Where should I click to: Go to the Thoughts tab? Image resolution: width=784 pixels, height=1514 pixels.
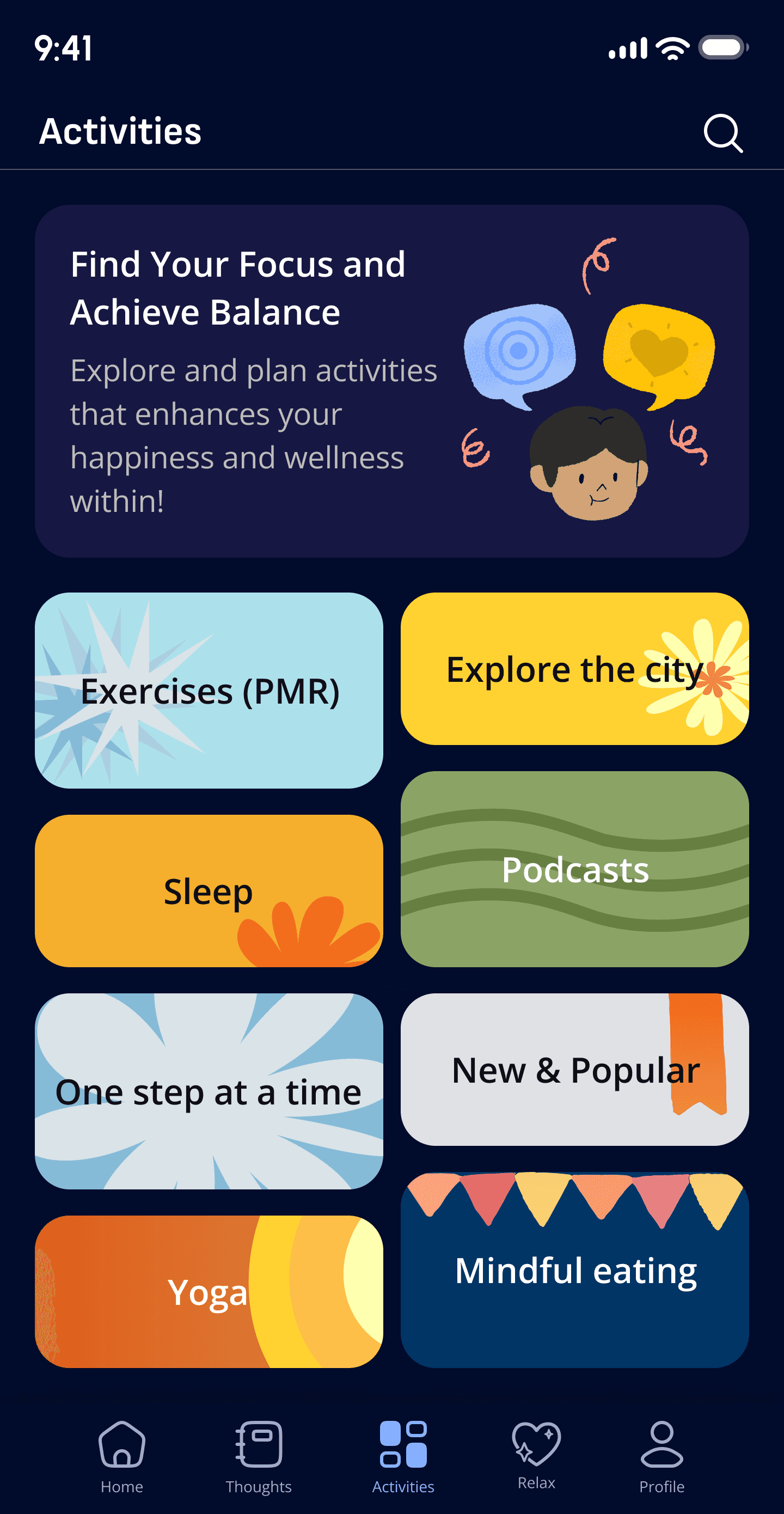(259, 1457)
